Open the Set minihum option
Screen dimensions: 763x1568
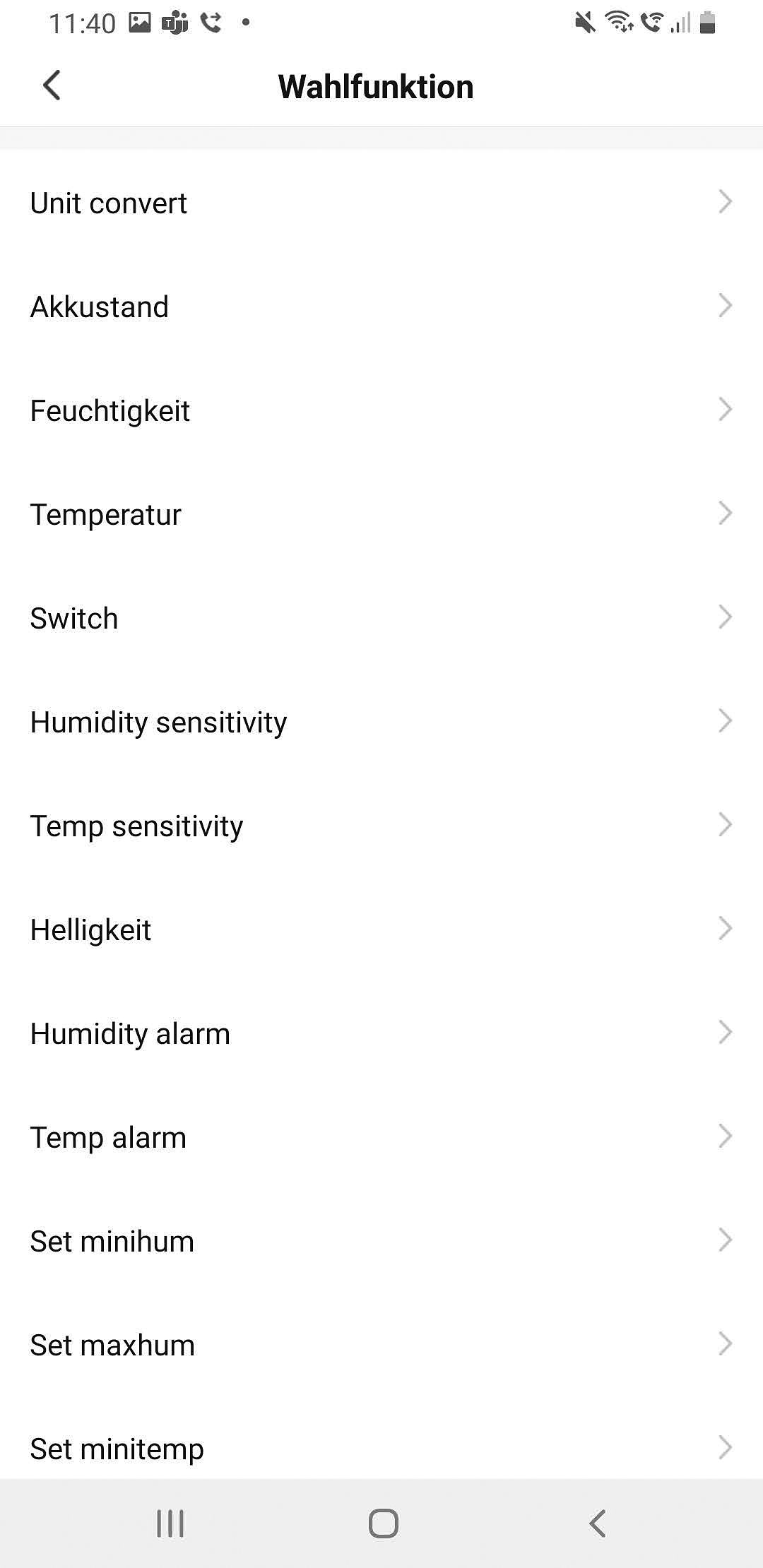381,1242
